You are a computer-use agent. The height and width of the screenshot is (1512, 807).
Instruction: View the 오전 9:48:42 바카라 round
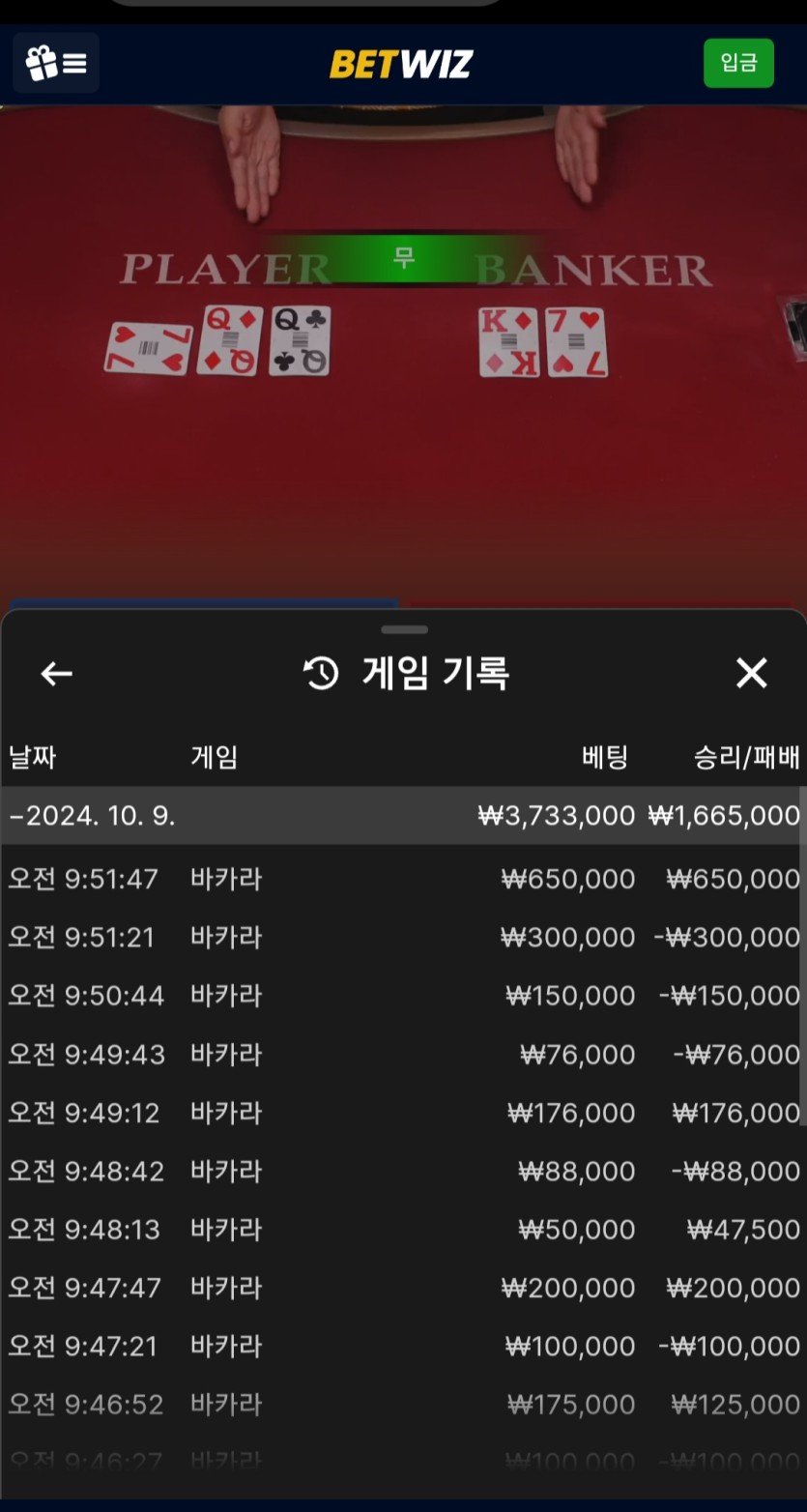[x=401, y=1171]
